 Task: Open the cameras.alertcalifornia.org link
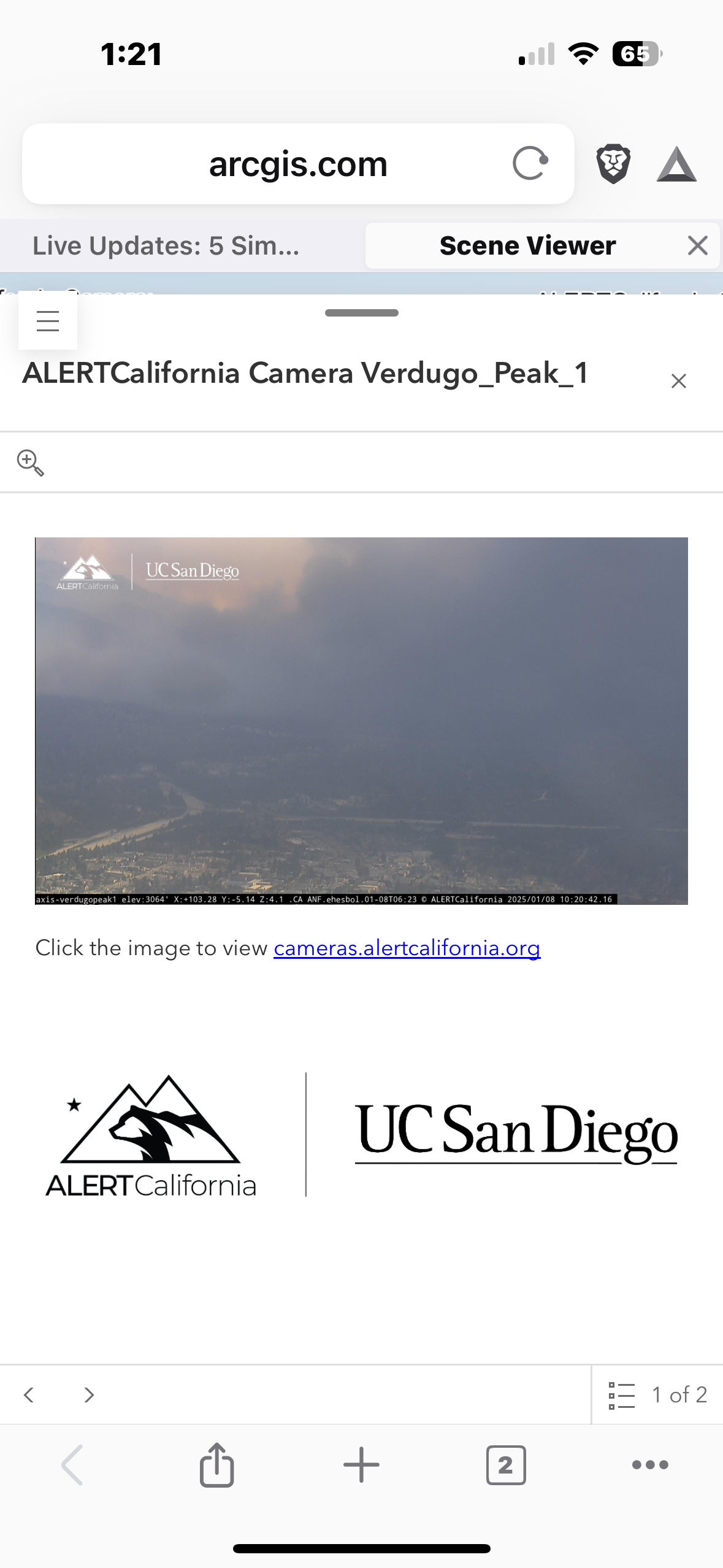point(407,948)
